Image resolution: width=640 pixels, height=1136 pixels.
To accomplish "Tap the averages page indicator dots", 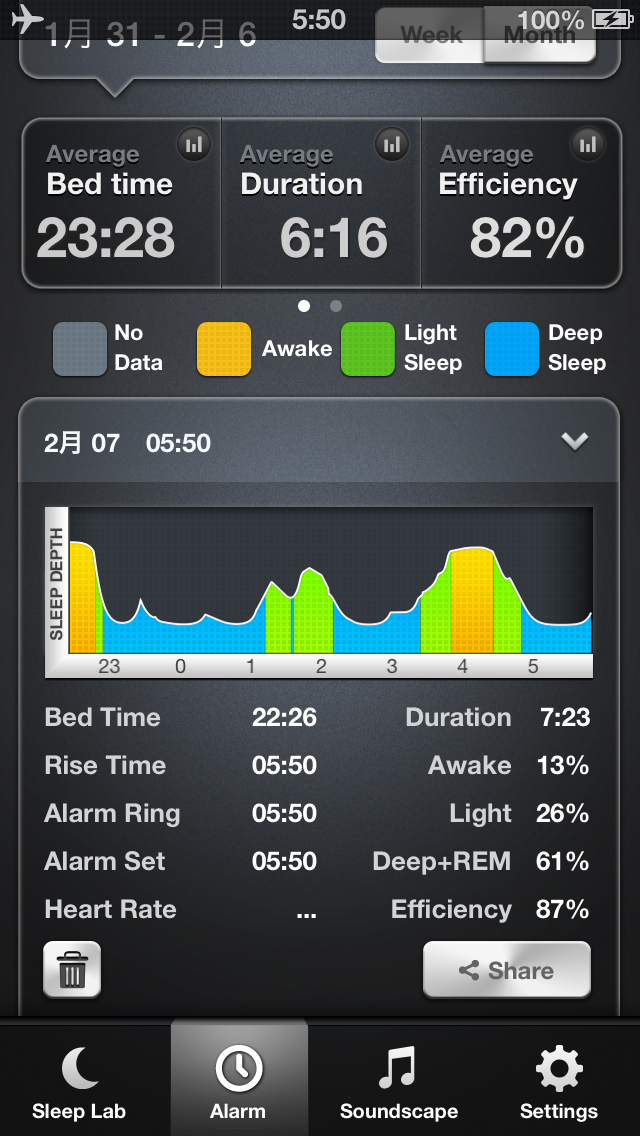I will point(320,306).
